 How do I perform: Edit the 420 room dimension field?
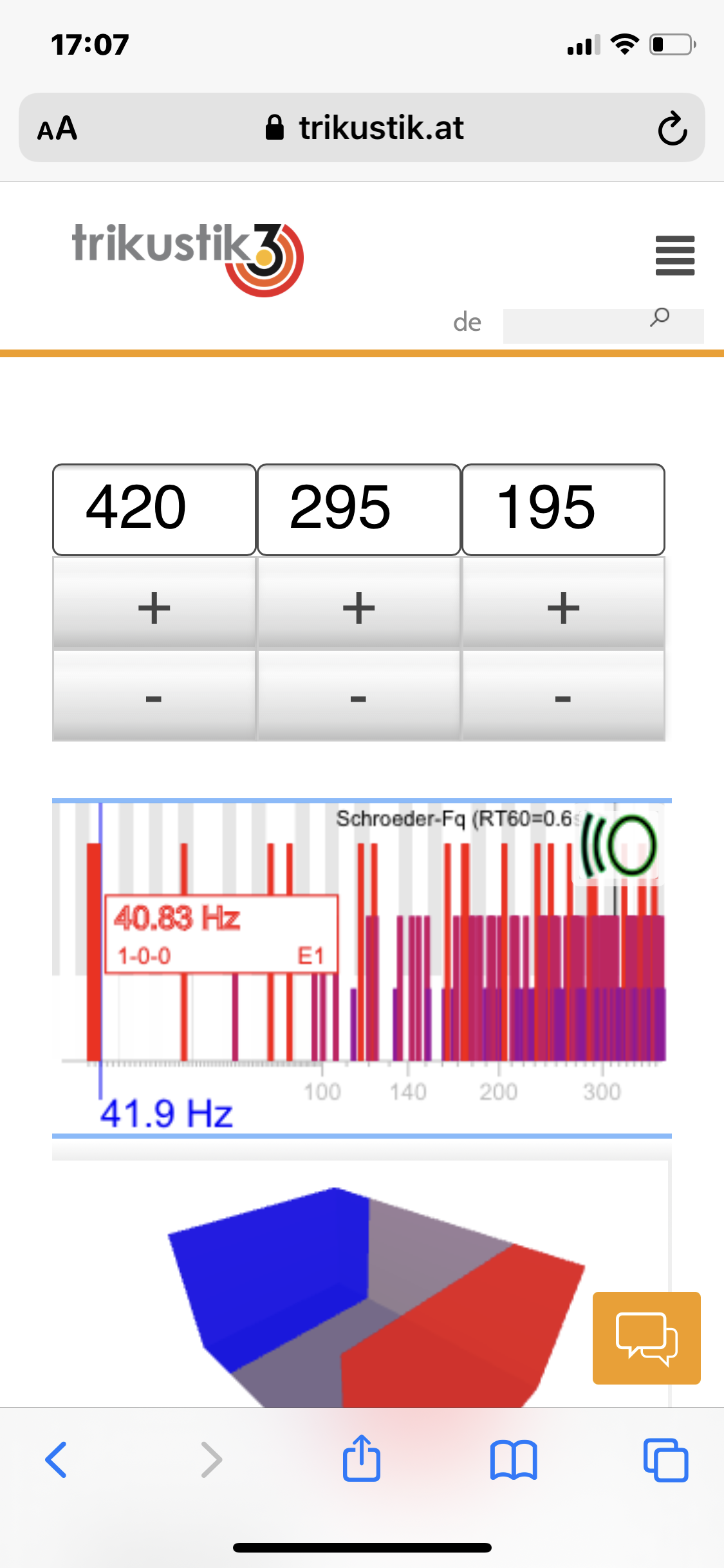point(154,509)
